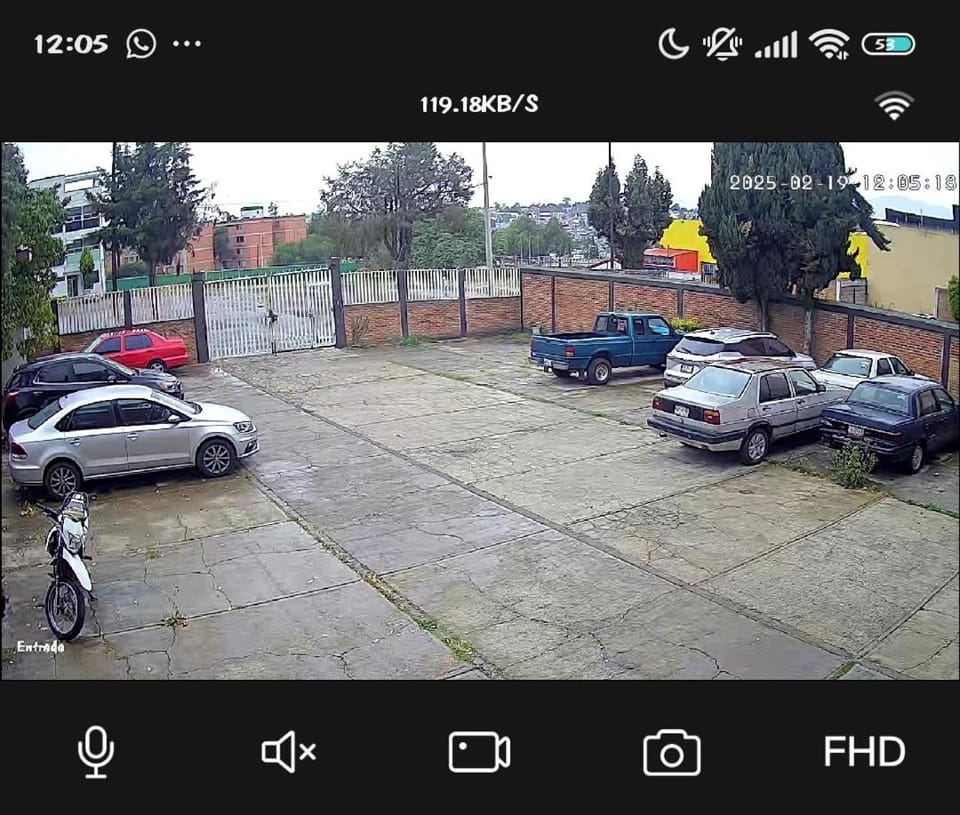Tap the live camera feed
This screenshot has height=815, width=960.
[480, 410]
